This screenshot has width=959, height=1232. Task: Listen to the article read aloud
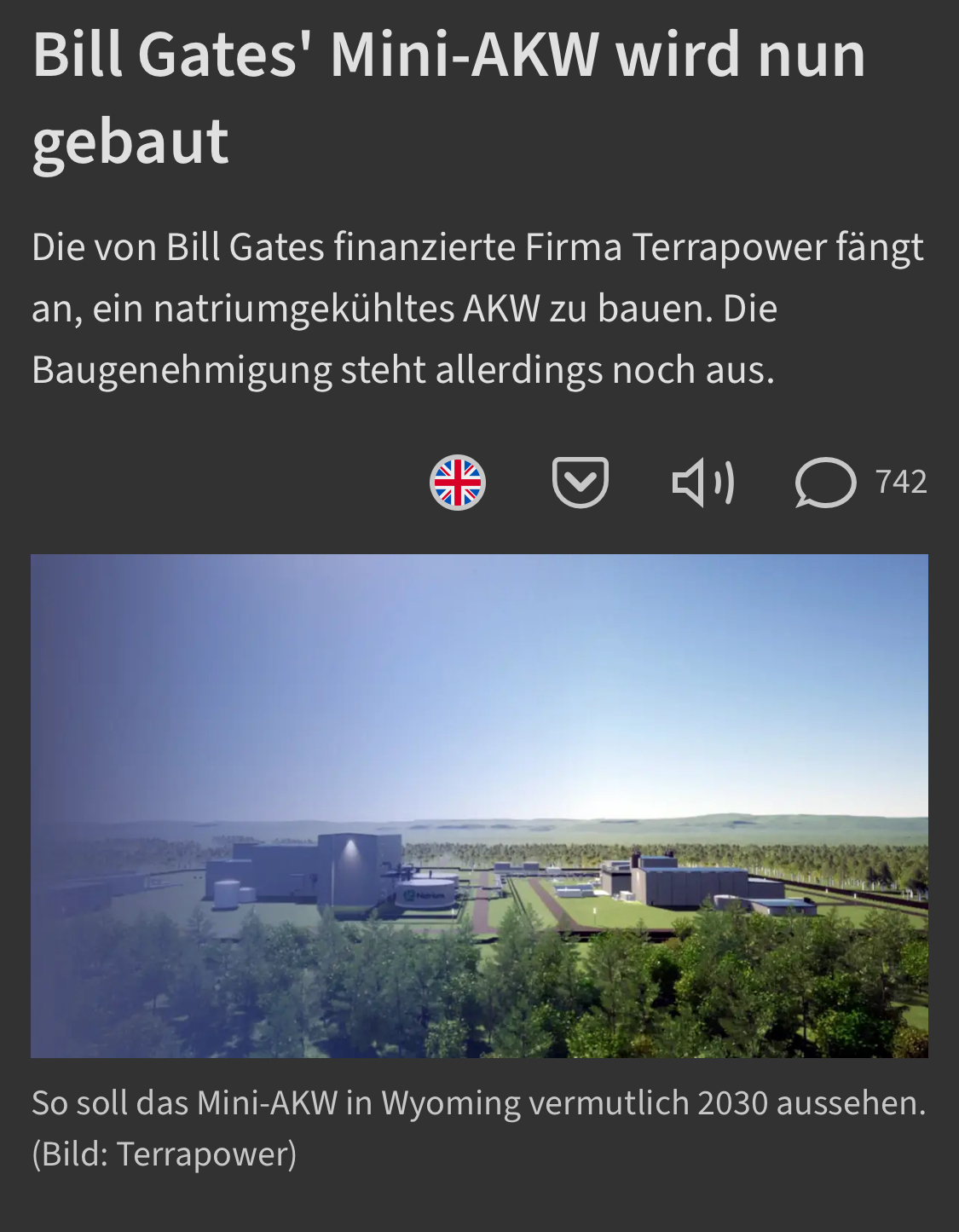click(702, 483)
